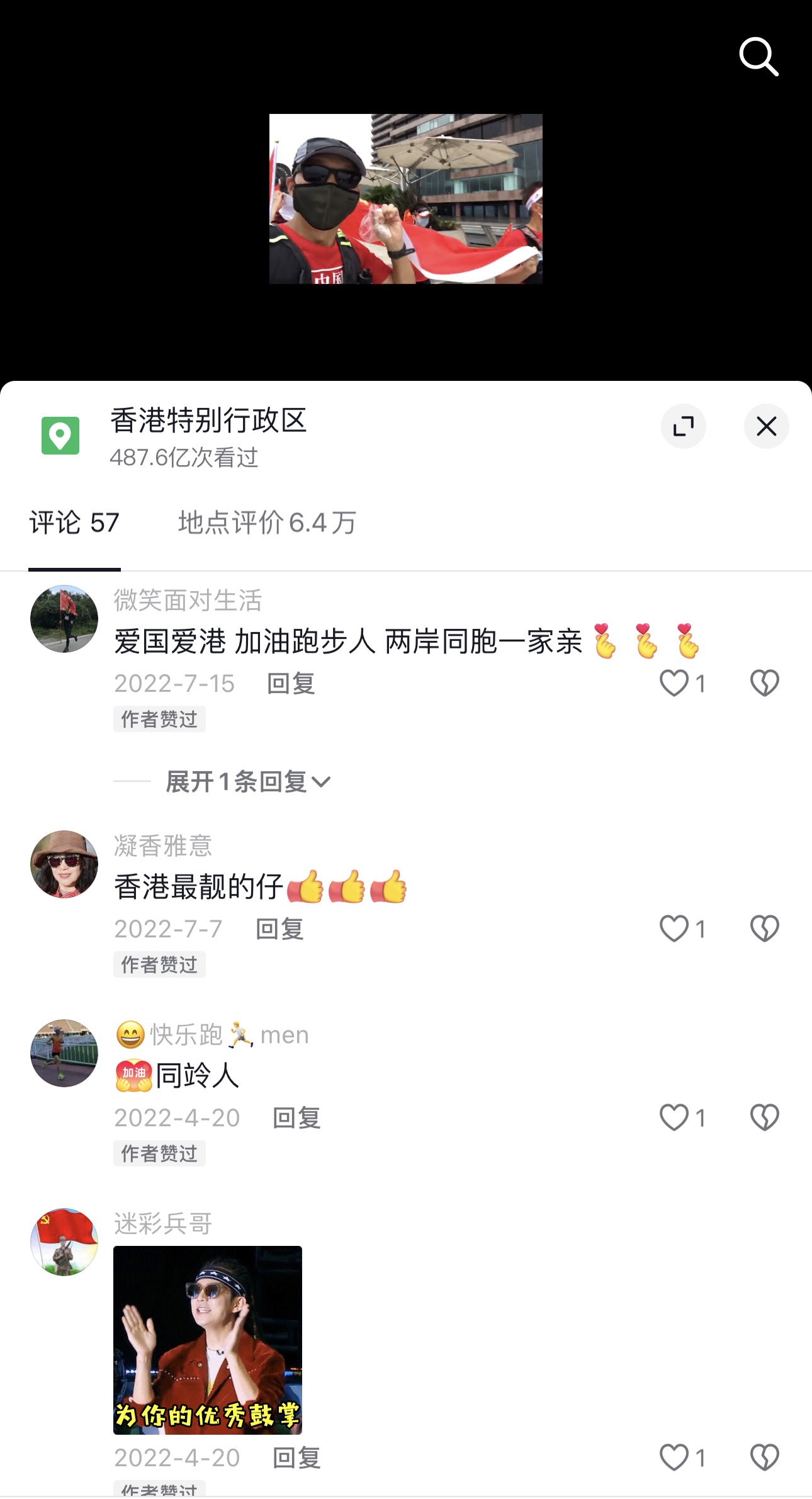Like 迷彩兵哥's image comment
Image resolution: width=812 pixels, height=1499 pixels.
(674, 1457)
